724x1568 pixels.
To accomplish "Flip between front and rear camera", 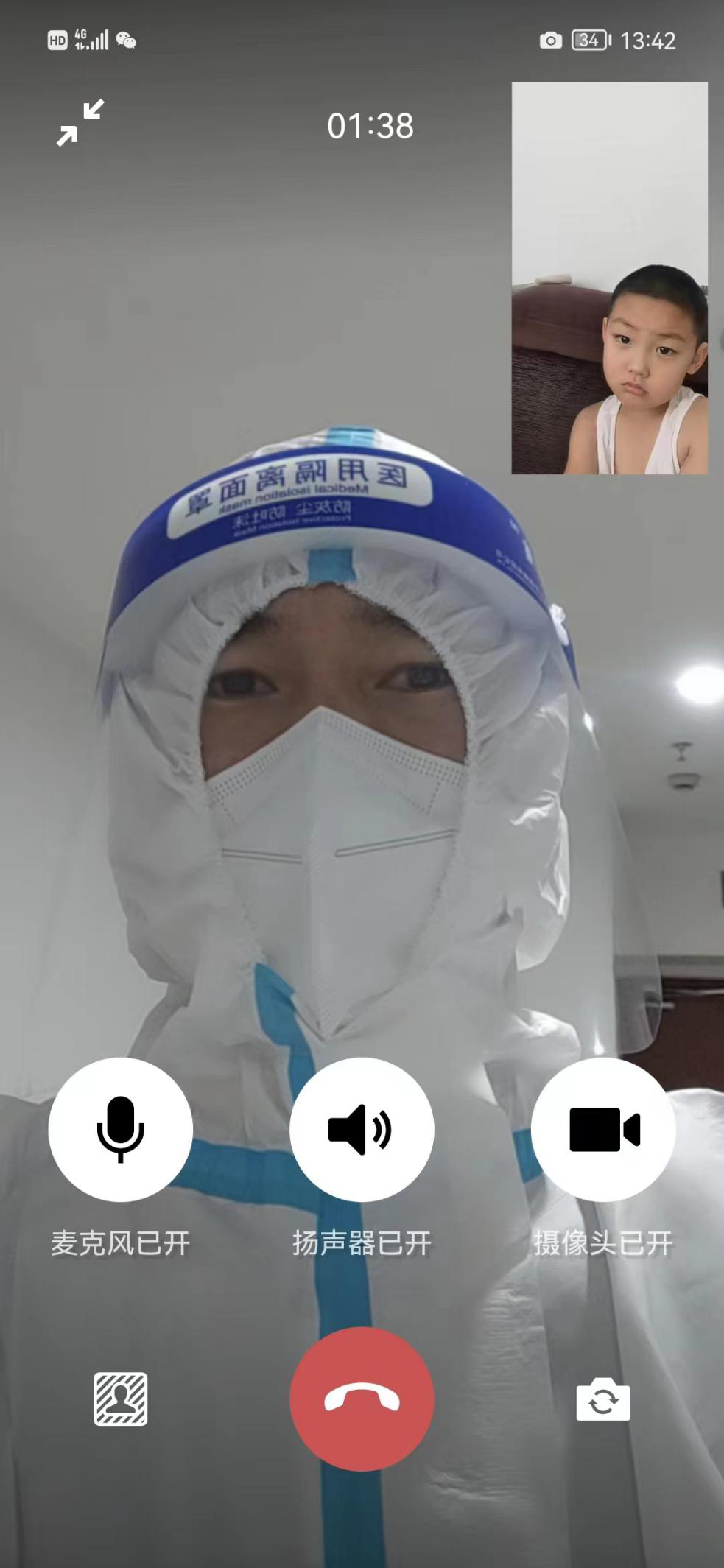I will click(603, 1399).
